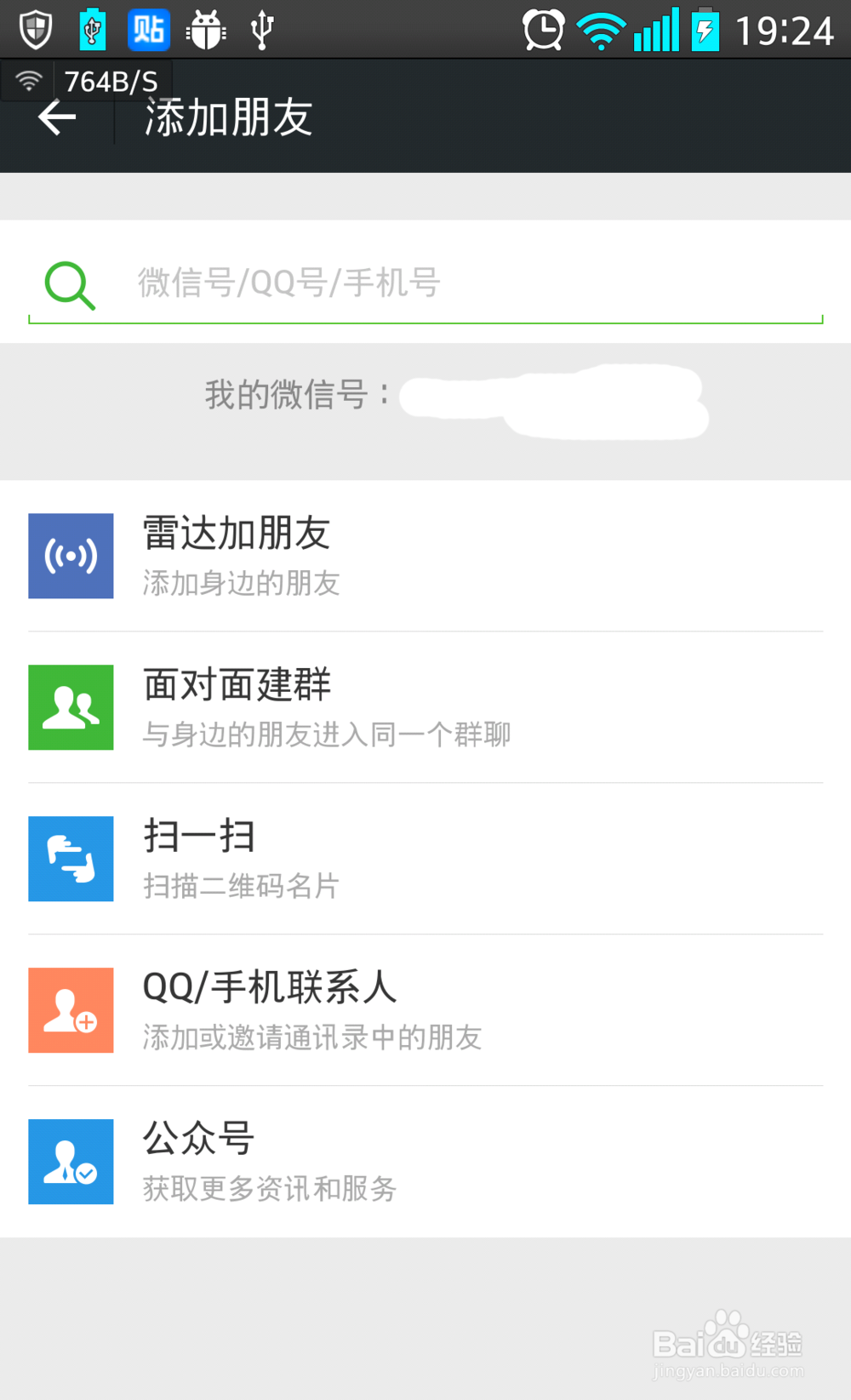Open the Scan QR Code tool icon

click(x=71, y=859)
